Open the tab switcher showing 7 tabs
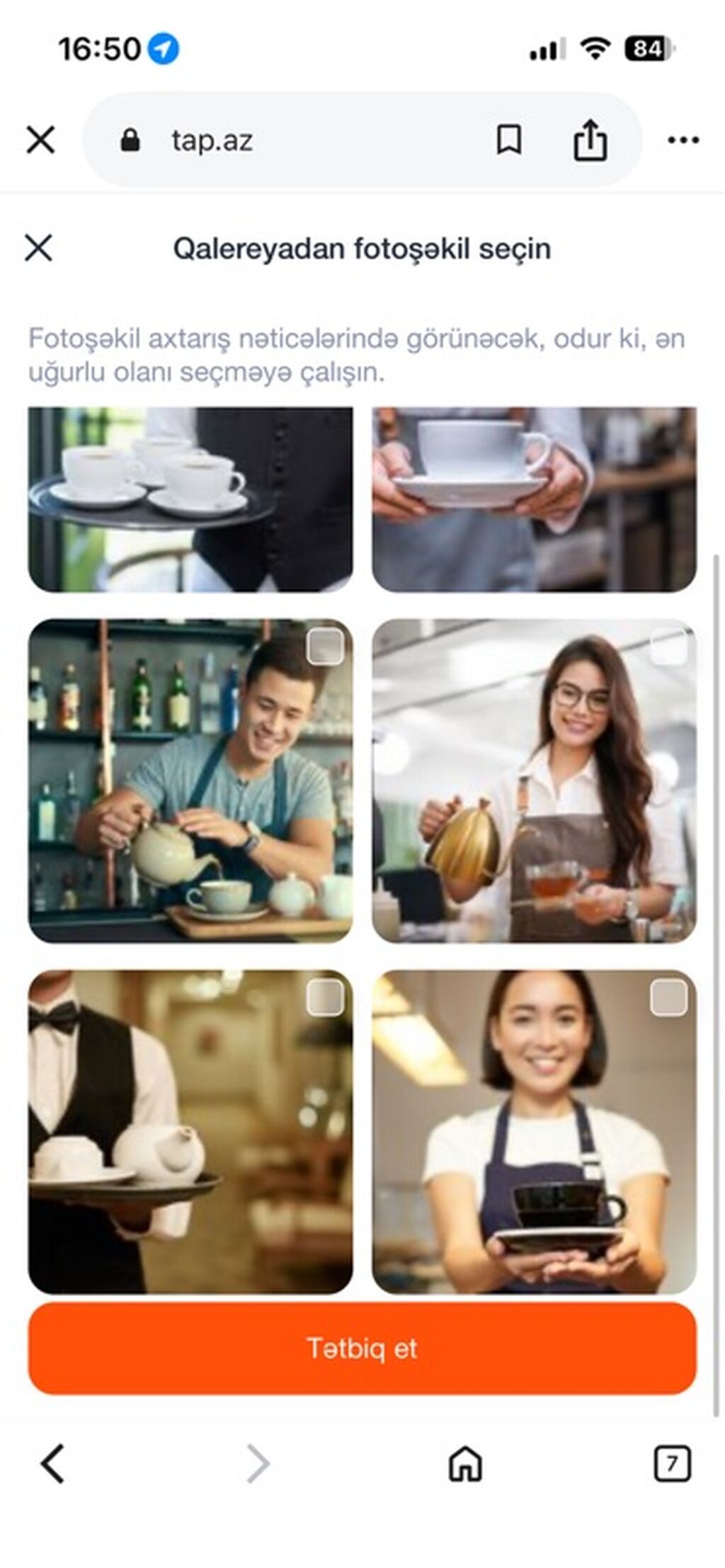 pyautogui.click(x=671, y=1462)
